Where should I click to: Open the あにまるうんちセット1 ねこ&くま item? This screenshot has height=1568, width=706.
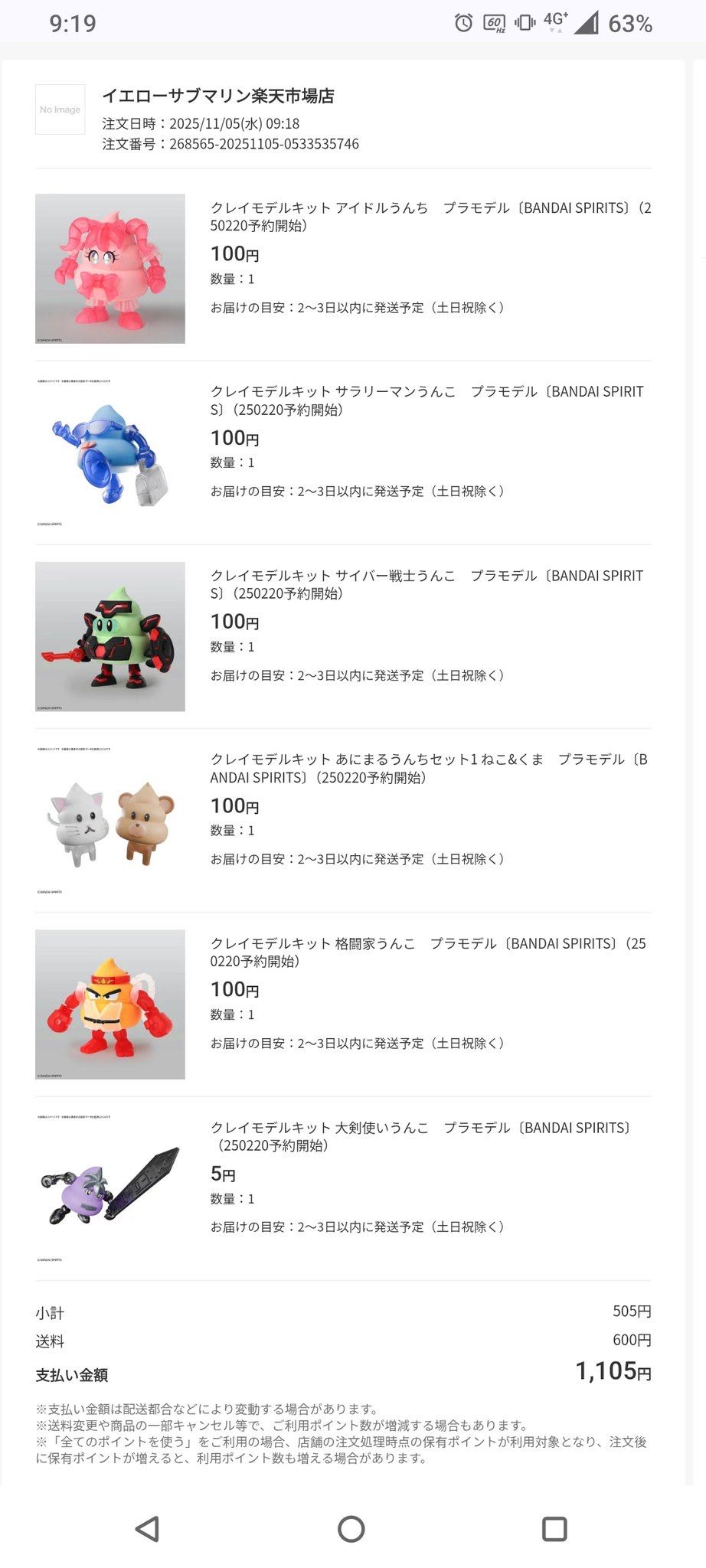click(x=429, y=768)
